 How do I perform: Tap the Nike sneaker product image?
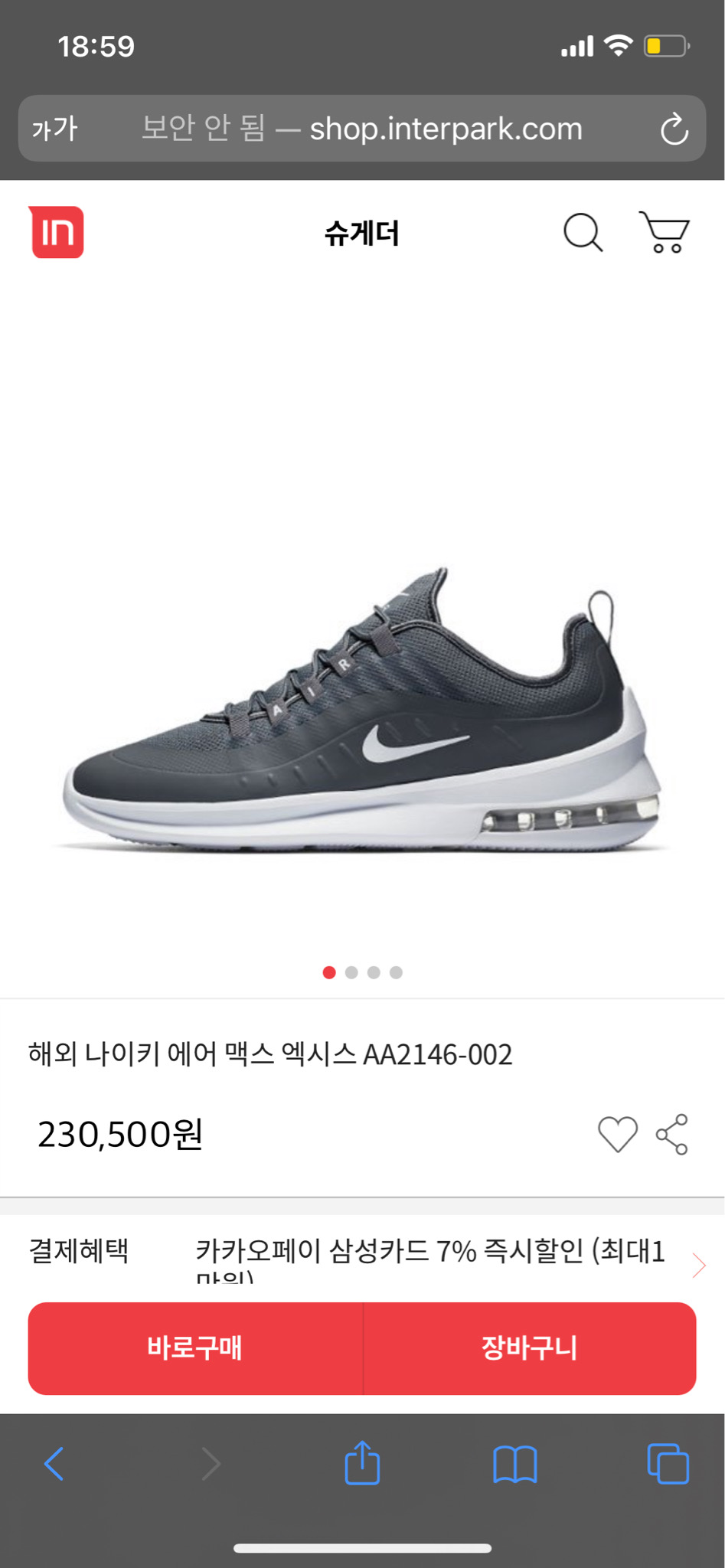[362, 720]
